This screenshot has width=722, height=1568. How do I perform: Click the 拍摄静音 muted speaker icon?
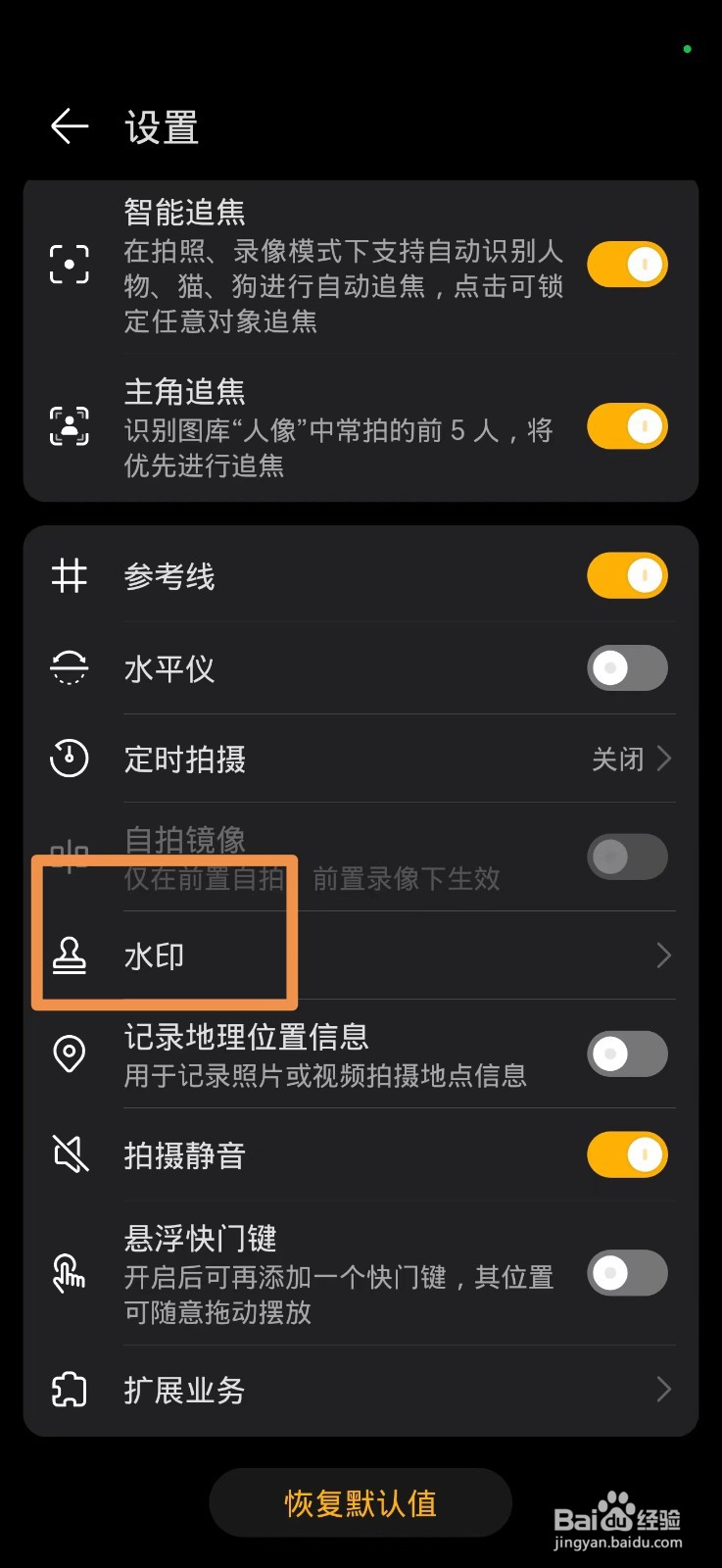point(69,1154)
